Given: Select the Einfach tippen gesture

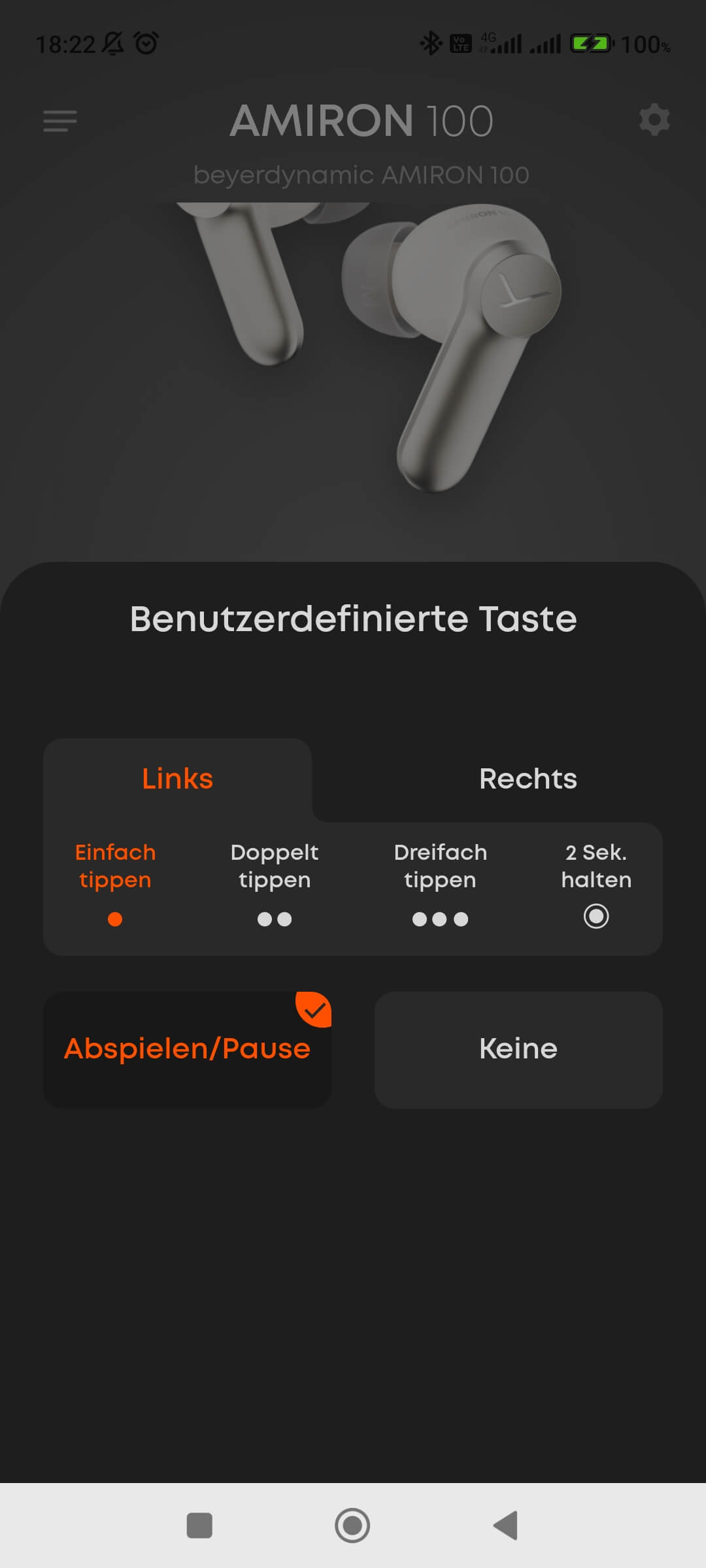Looking at the screenshot, I should 115,882.
